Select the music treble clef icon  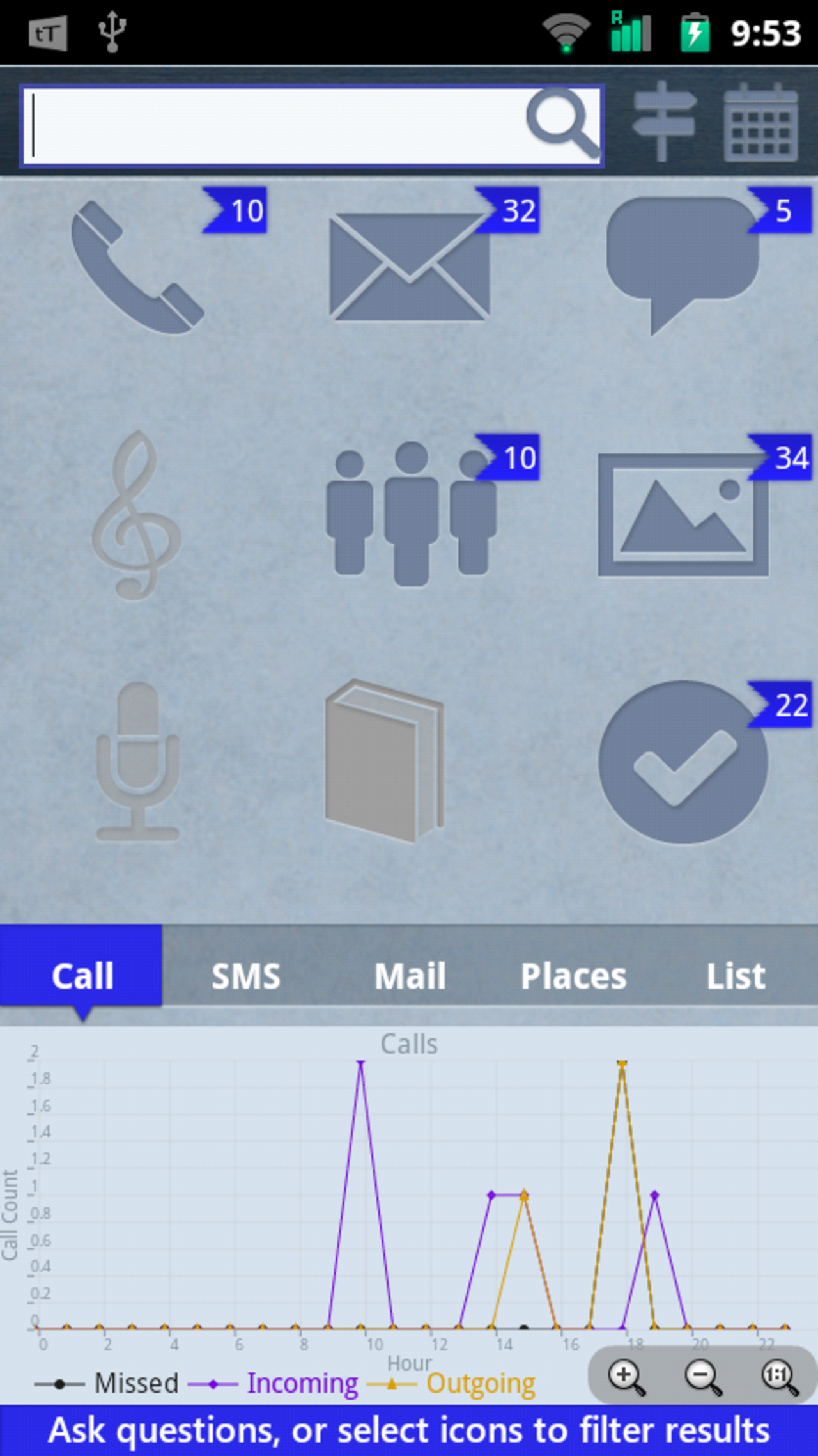tap(136, 515)
